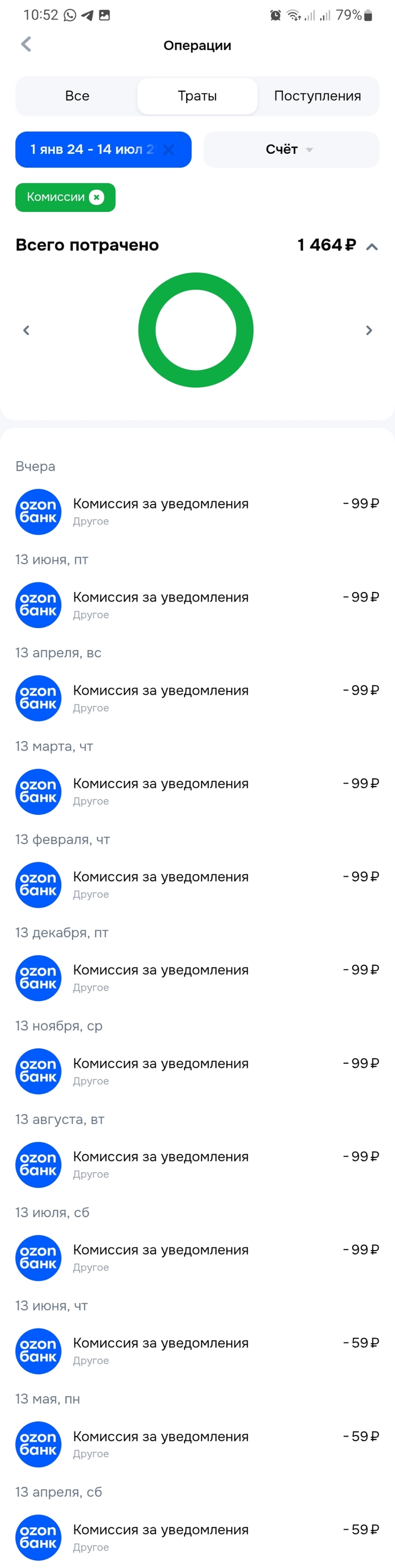Image resolution: width=395 pixels, height=1568 pixels.
Task: Switch to the Поступления tab
Action: [317, 96]
